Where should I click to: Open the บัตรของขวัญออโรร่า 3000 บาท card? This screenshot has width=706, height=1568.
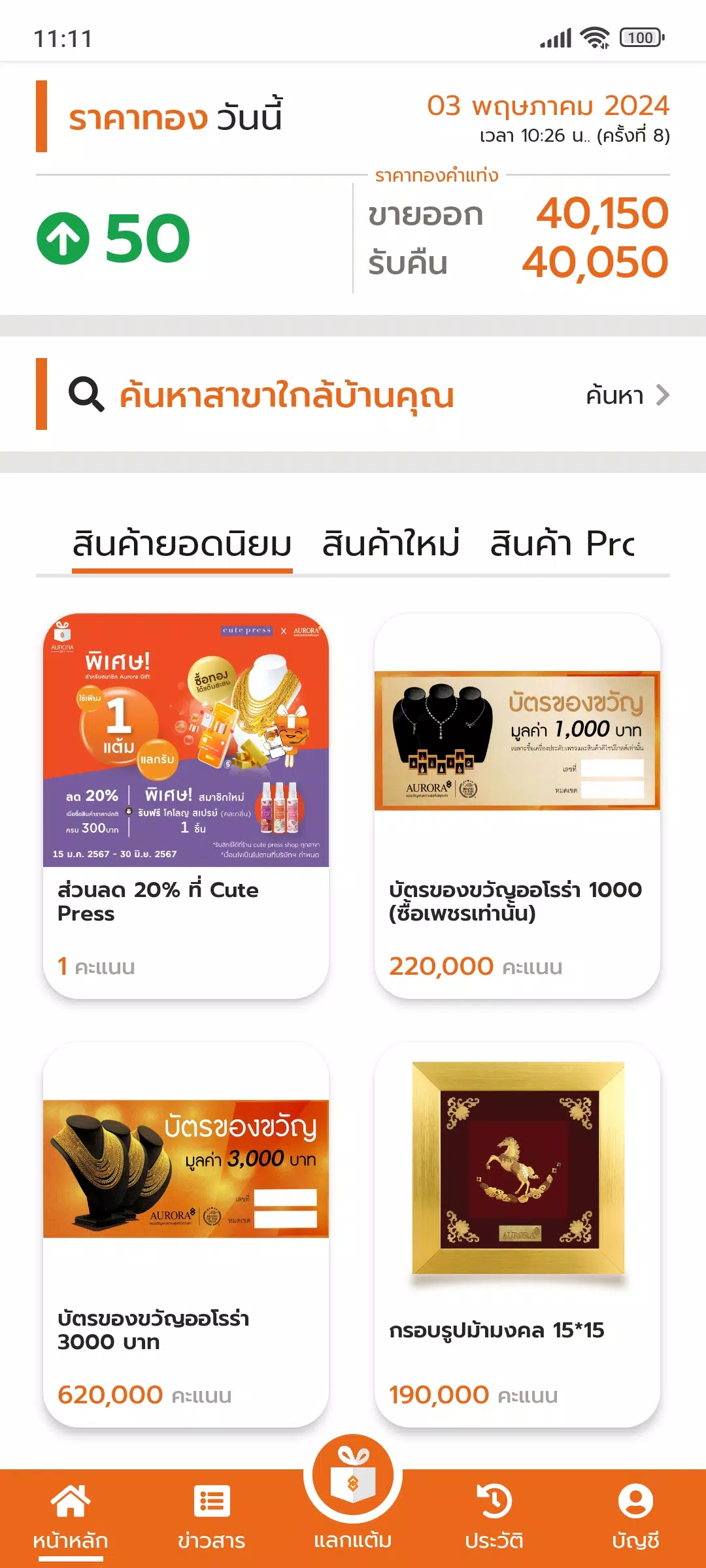[x=186, y=1234]
